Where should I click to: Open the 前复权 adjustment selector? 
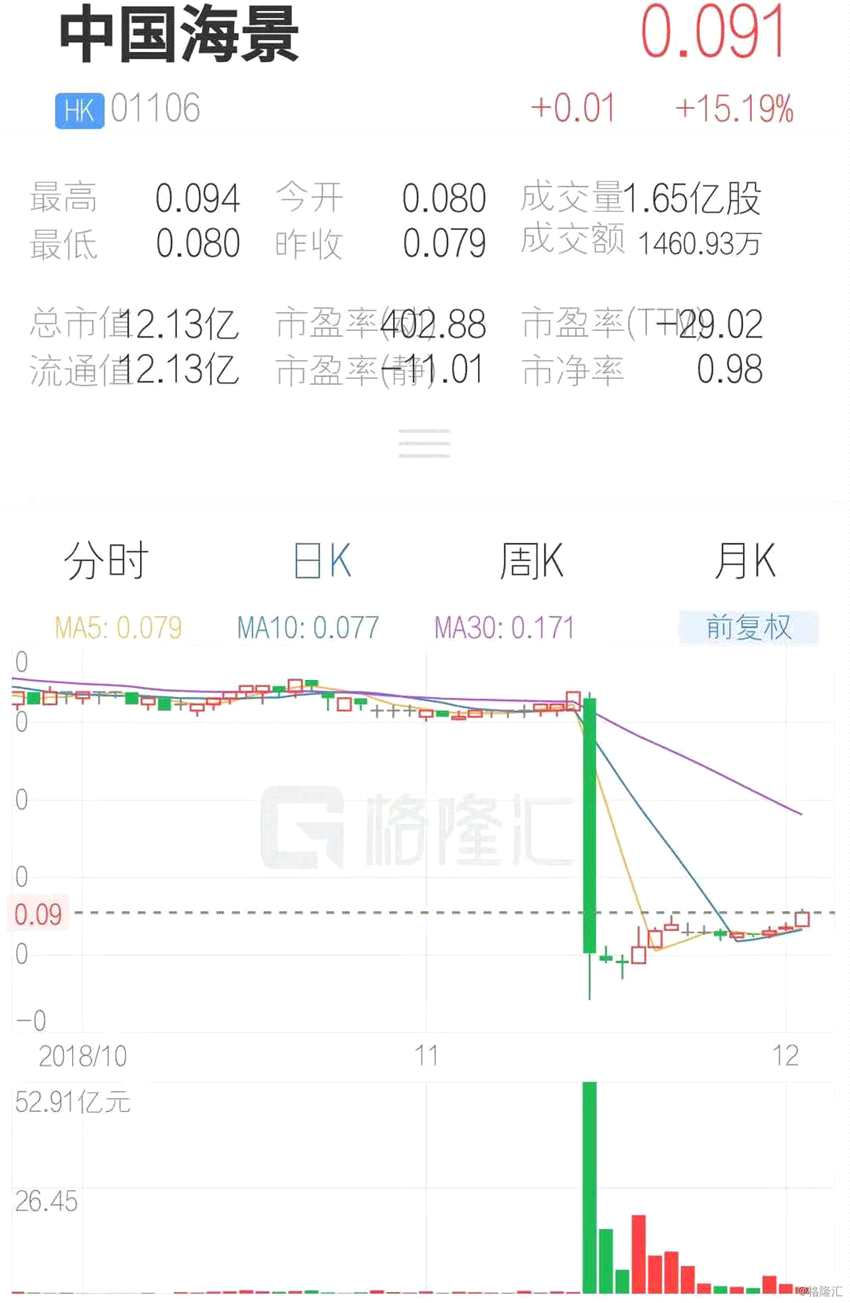tap(748, 628)
